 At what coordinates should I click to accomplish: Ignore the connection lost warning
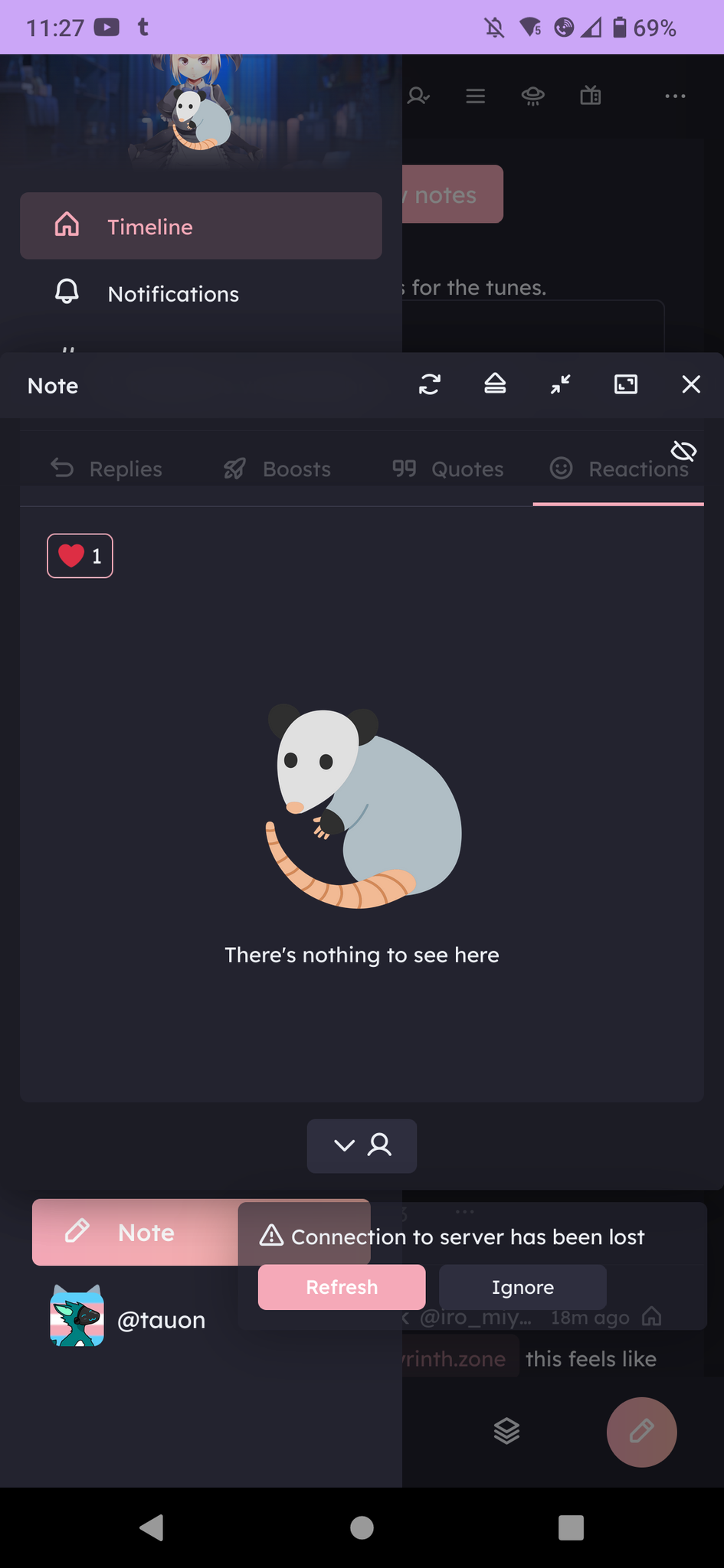[523, 1287]
